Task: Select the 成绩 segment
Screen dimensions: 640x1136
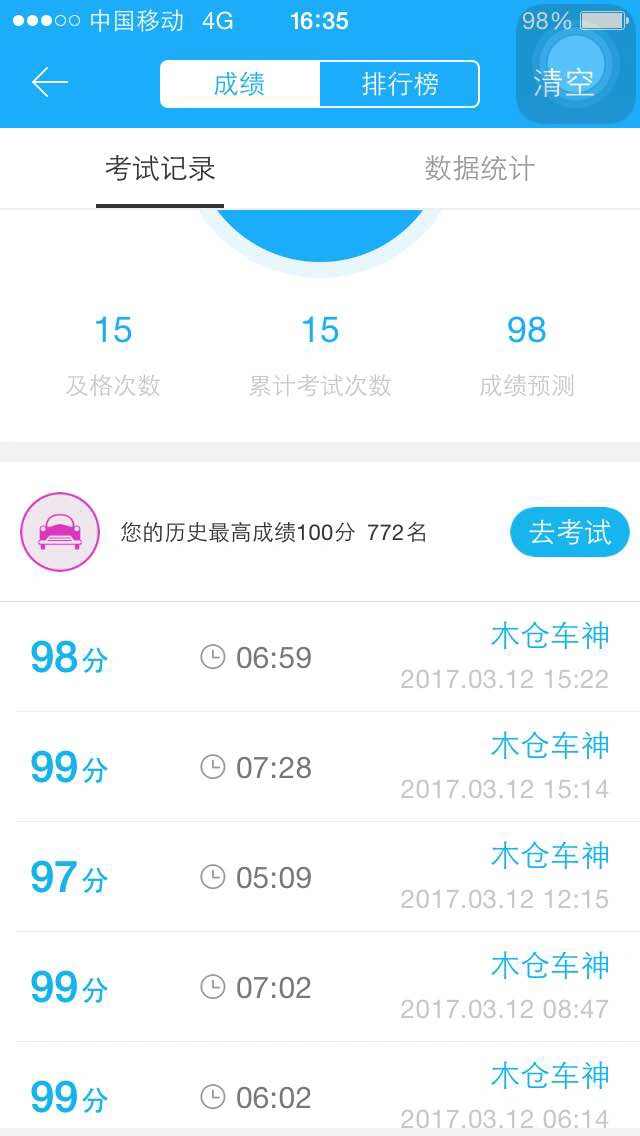Action: tap(240, 84)
